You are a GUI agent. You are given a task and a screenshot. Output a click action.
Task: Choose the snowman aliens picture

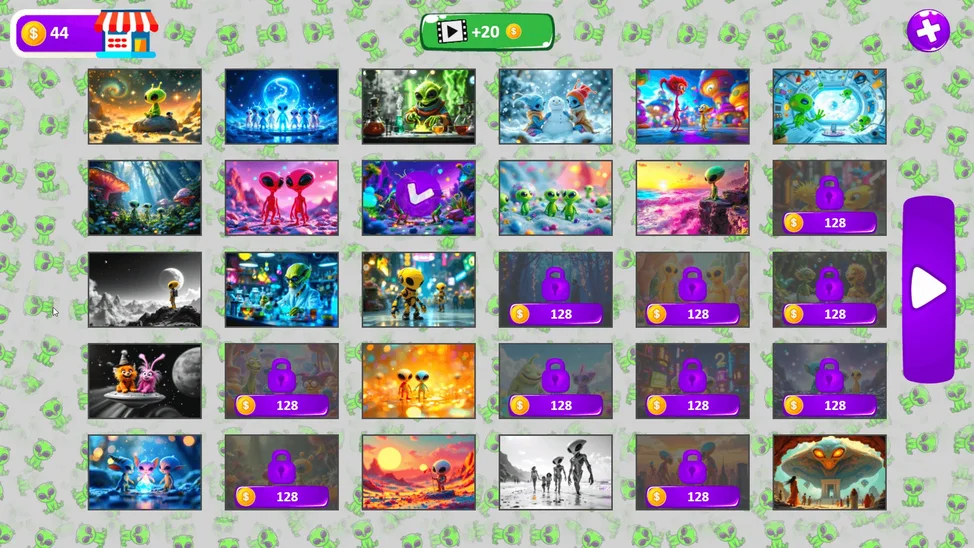[x=555, y=106]
